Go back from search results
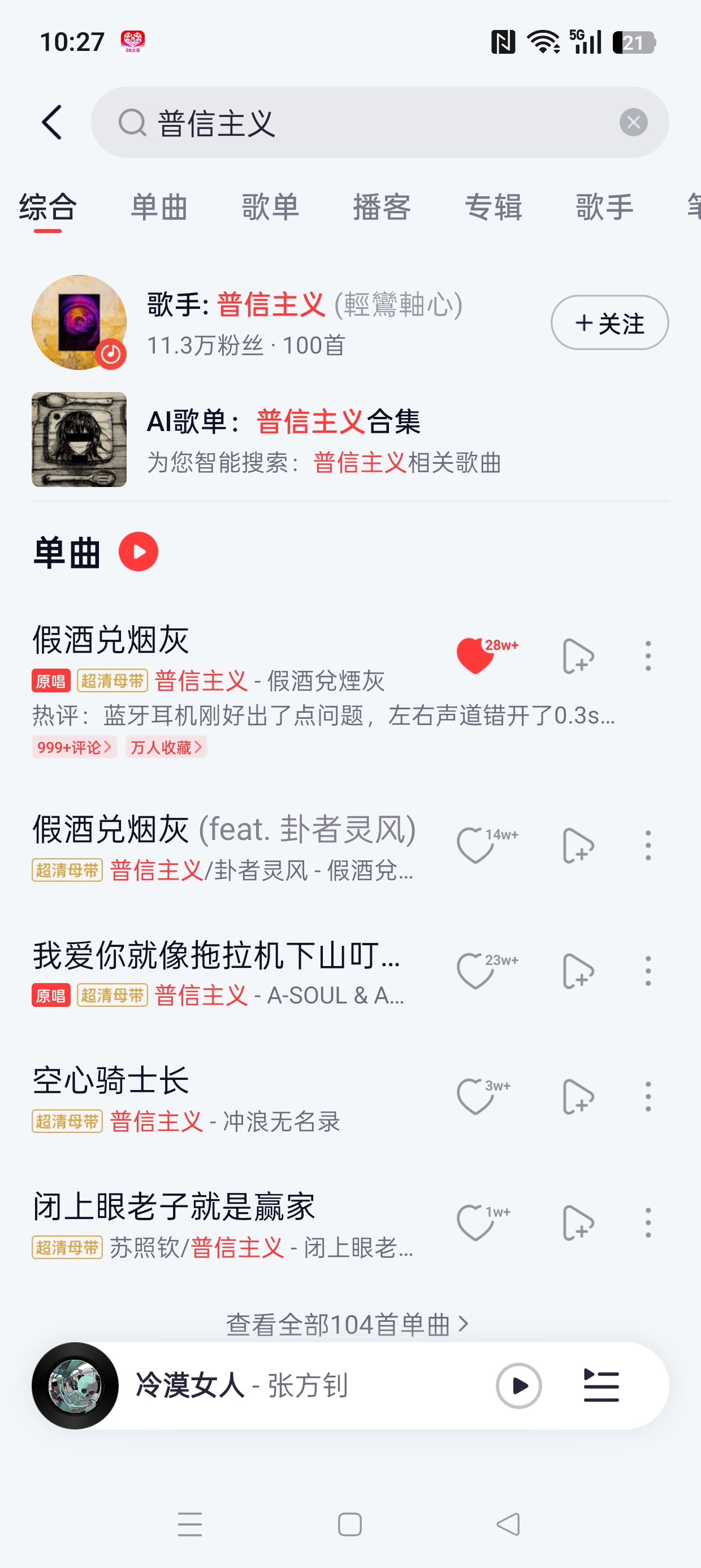 pyautogui.click(x=51, y=122)
